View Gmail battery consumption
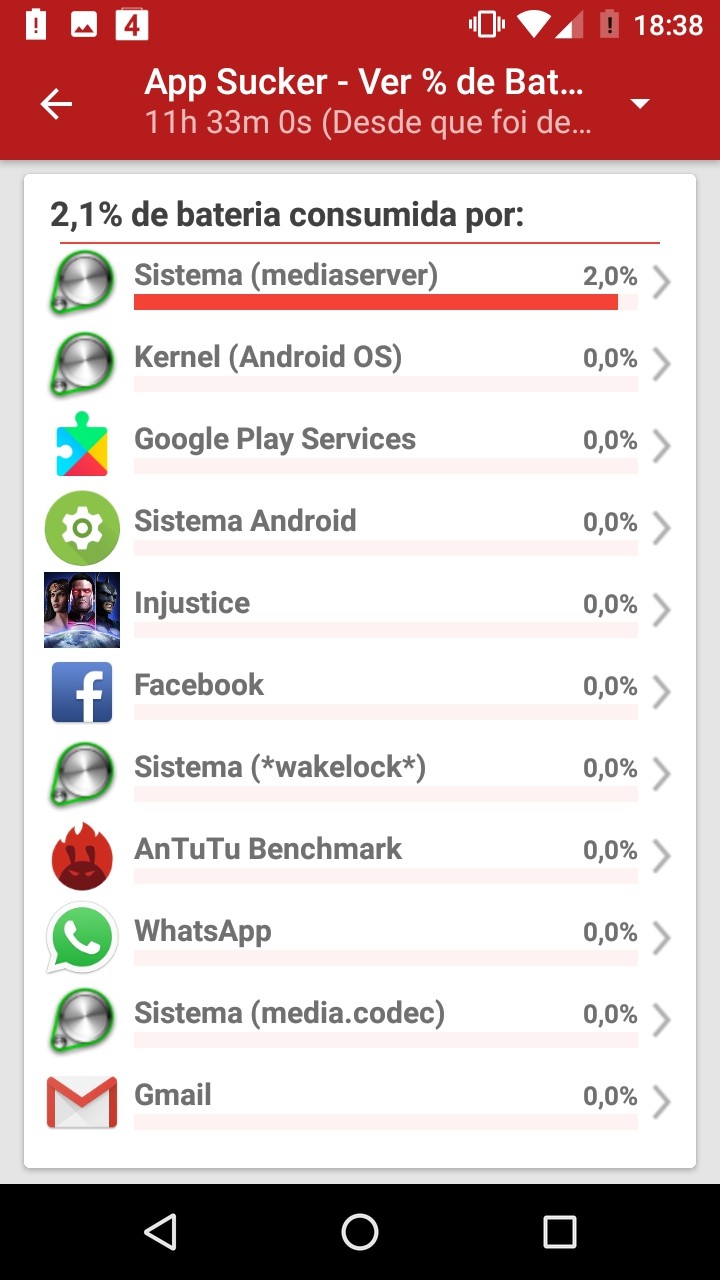This screenshot has width=720, height=1280. 360,1103
